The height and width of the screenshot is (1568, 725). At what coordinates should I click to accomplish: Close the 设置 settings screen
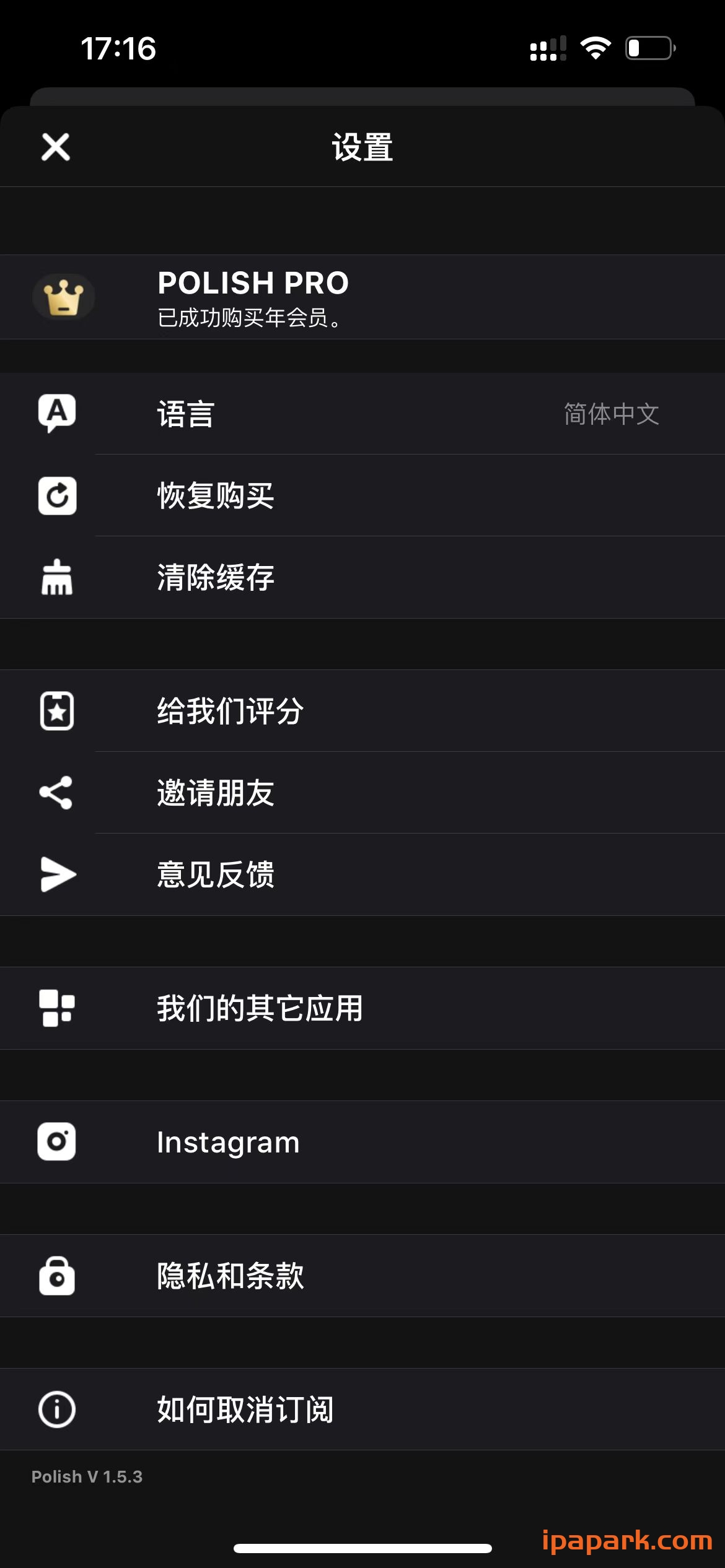coord(55,147)
